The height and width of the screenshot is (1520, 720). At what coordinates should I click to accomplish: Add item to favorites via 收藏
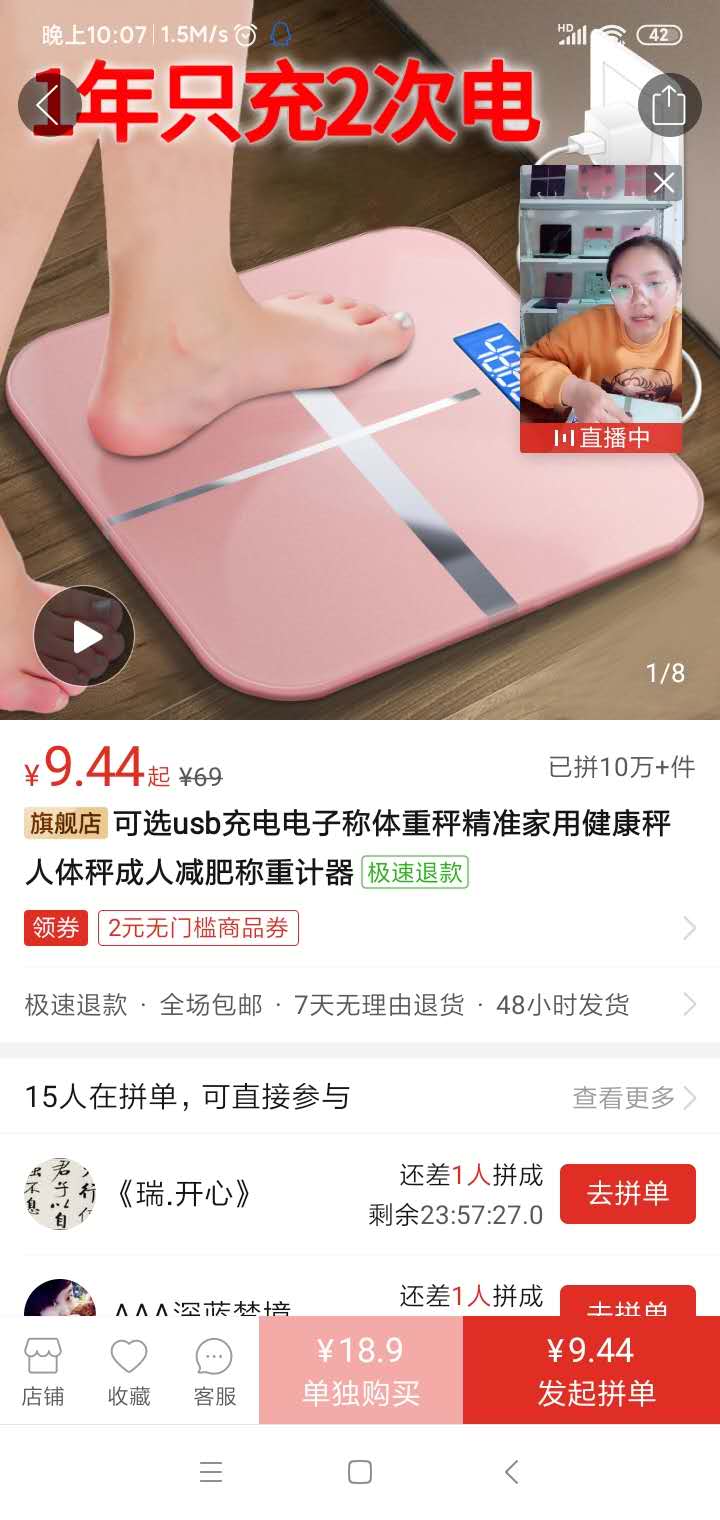pyautogui.click(x=129, y=1372)
